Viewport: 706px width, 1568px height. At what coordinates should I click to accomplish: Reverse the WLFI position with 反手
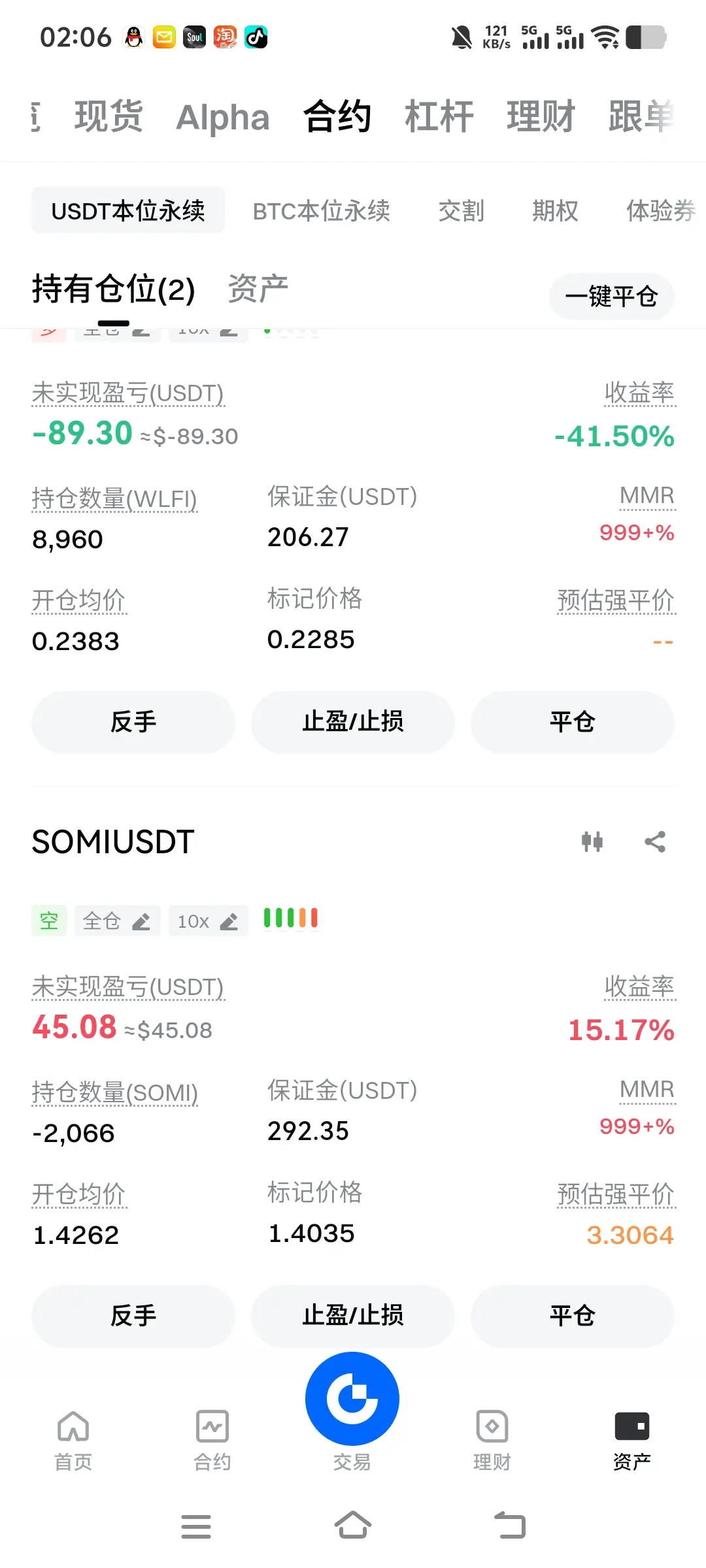pyautogui.click(x=133, y=722)
